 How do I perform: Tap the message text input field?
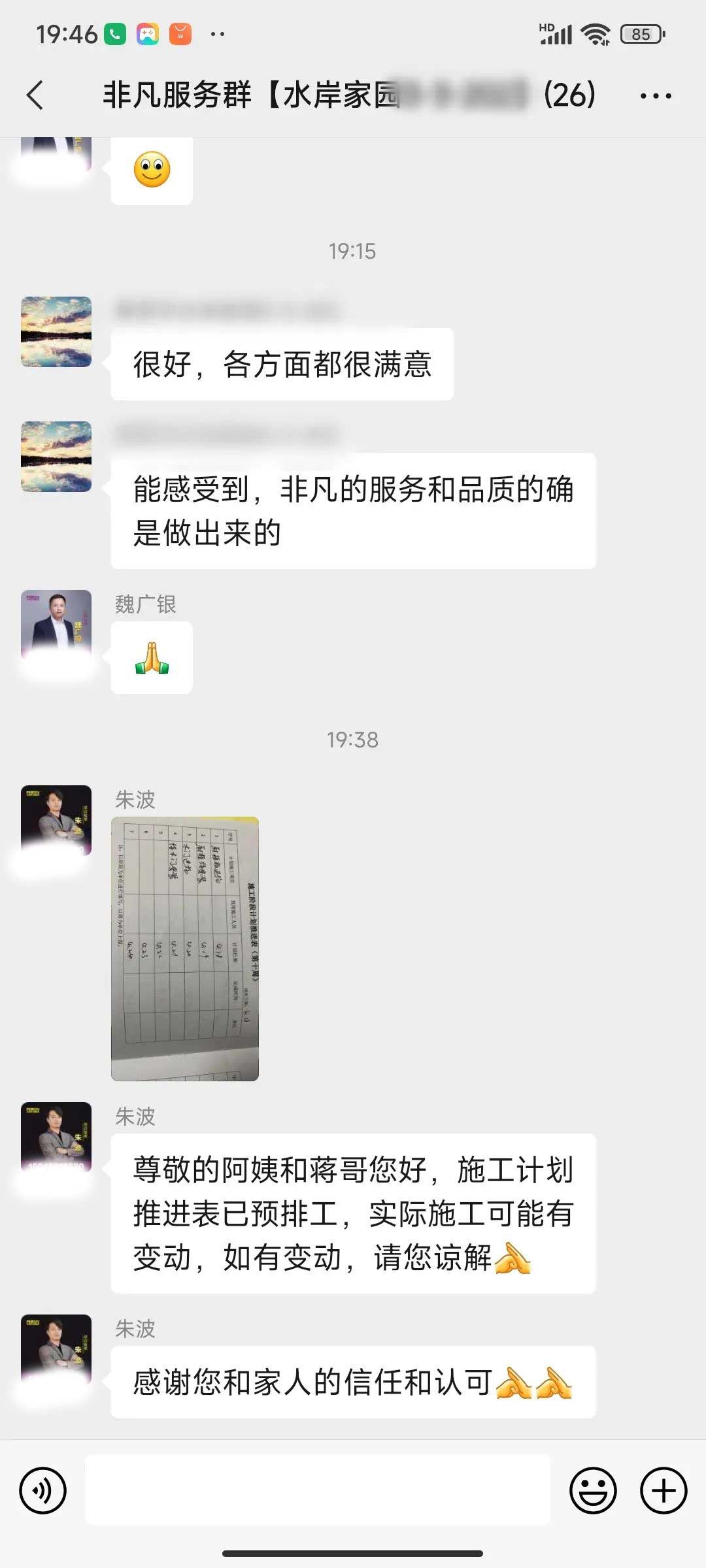coord(318,1491)
